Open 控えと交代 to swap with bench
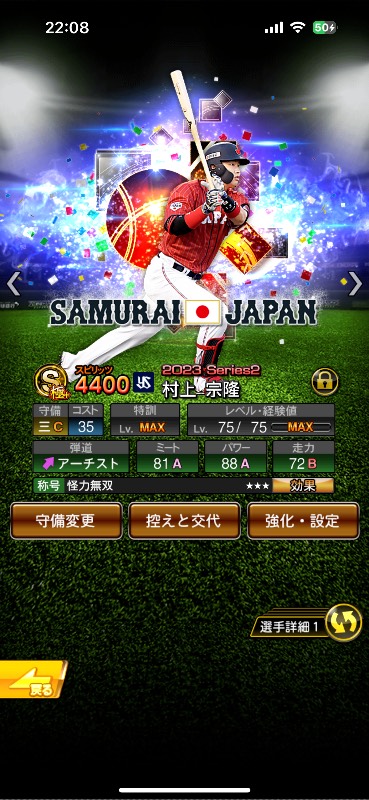 tap(184, 521)
